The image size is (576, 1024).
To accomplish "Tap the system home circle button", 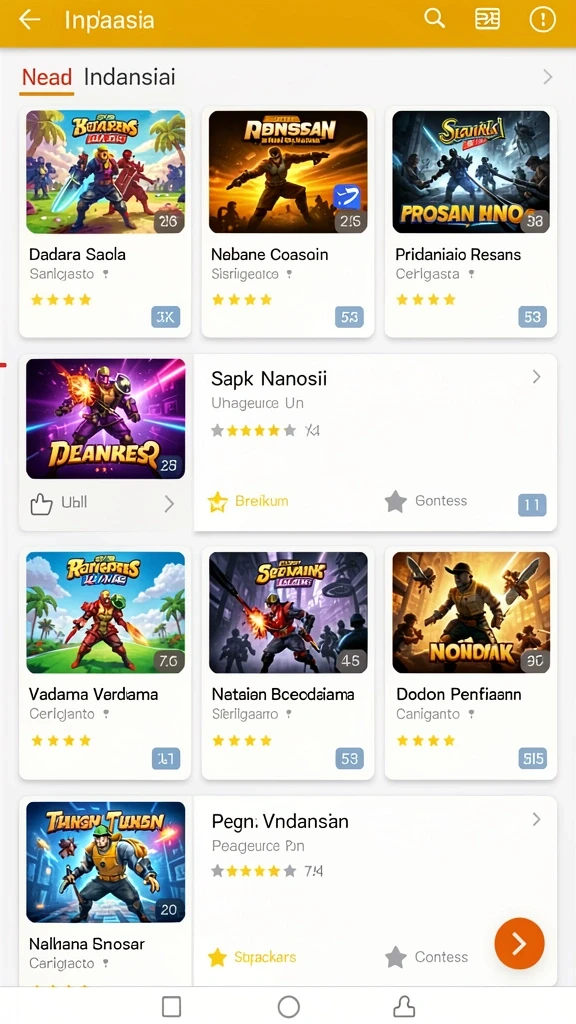I will click(x=289, y=1006).
